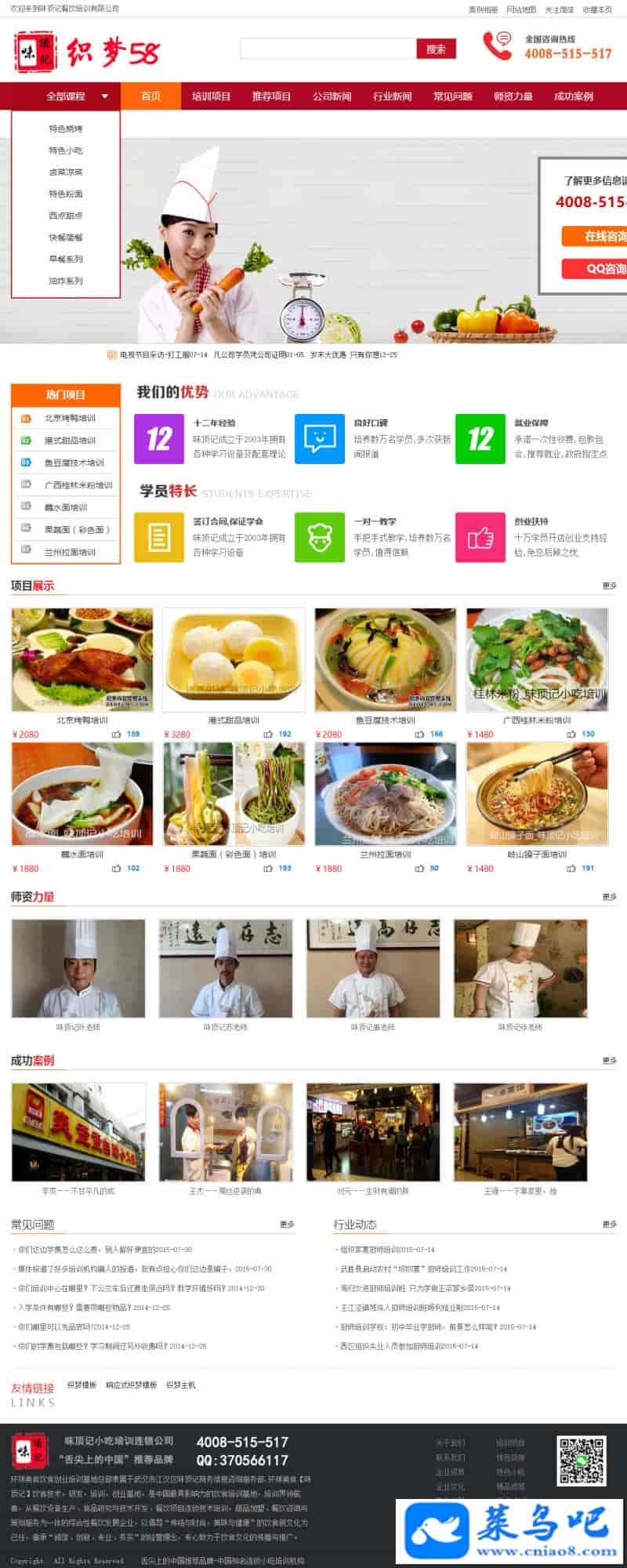Open 兰州拉面面培训 in the hot projects list
This screenshot has width=627, height=1568.
click(70, 552)
